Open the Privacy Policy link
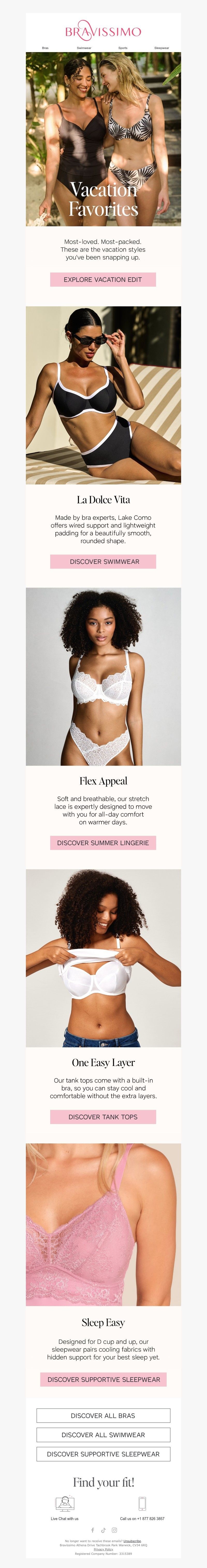207x1568 pixels. [x=103, y=1549]
